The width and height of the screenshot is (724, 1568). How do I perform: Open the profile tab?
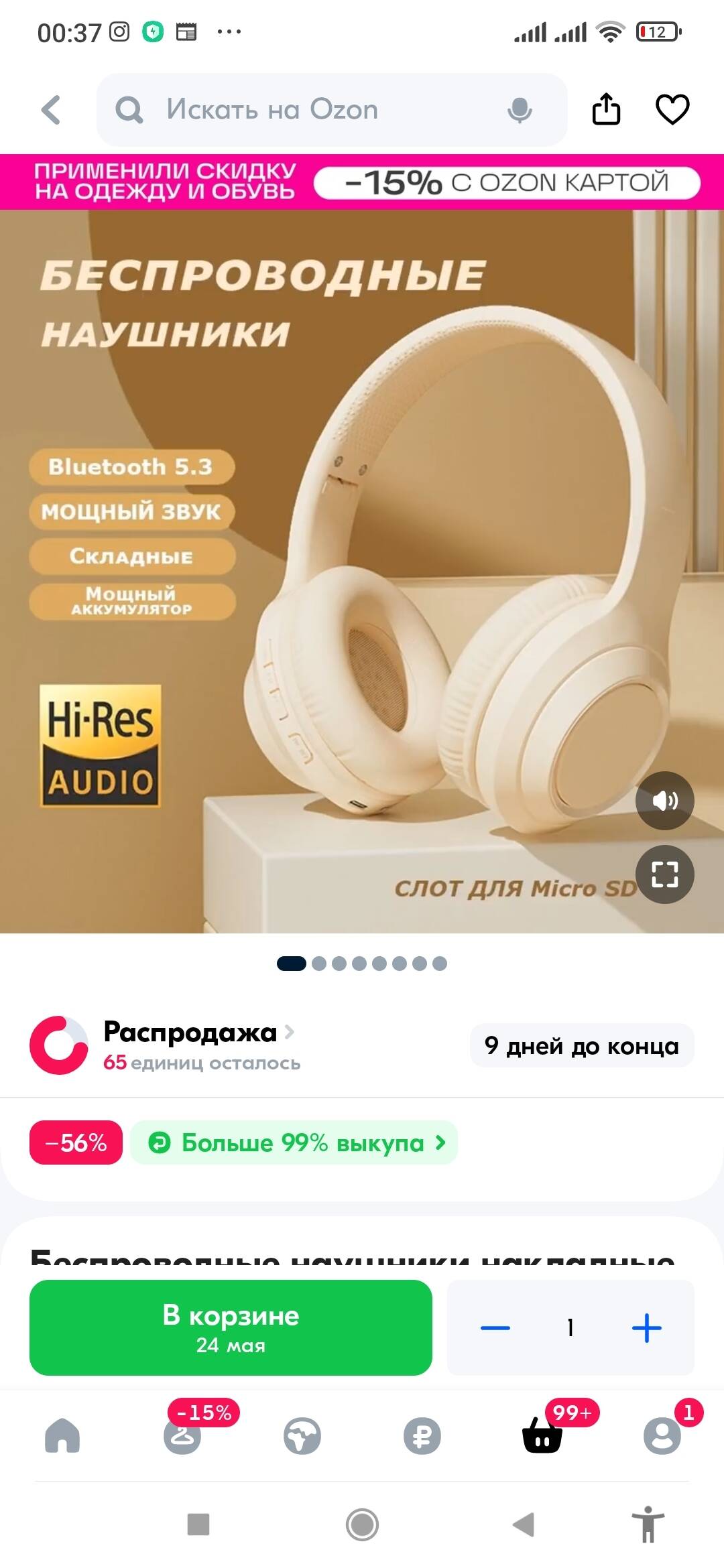tap(662, 1436)
